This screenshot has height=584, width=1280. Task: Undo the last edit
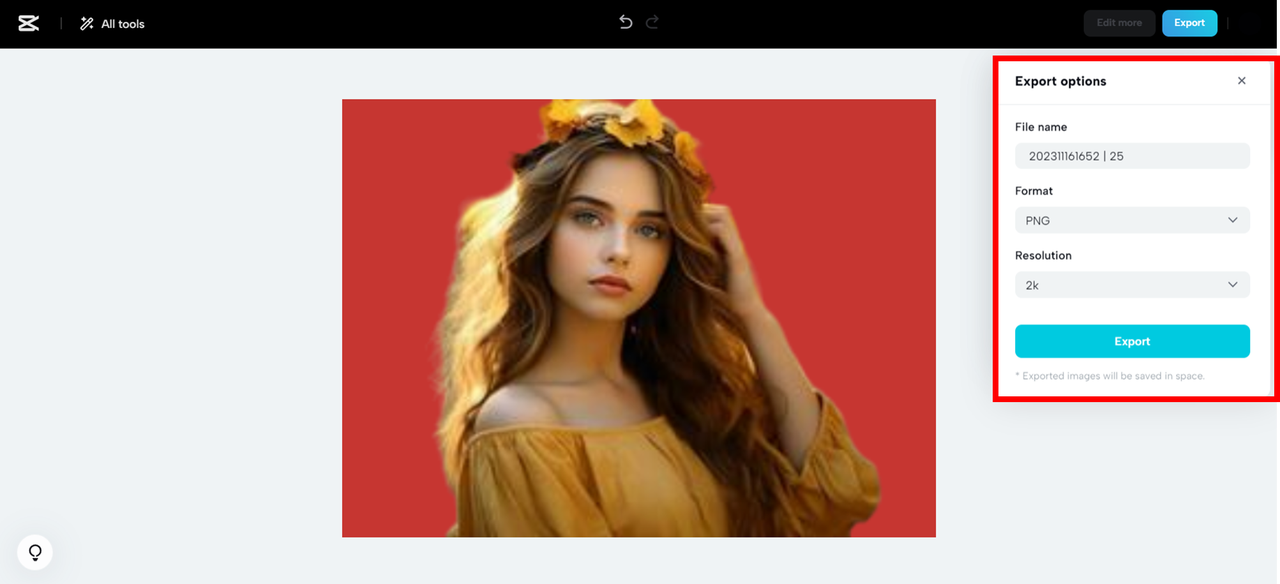coord(626,23)
